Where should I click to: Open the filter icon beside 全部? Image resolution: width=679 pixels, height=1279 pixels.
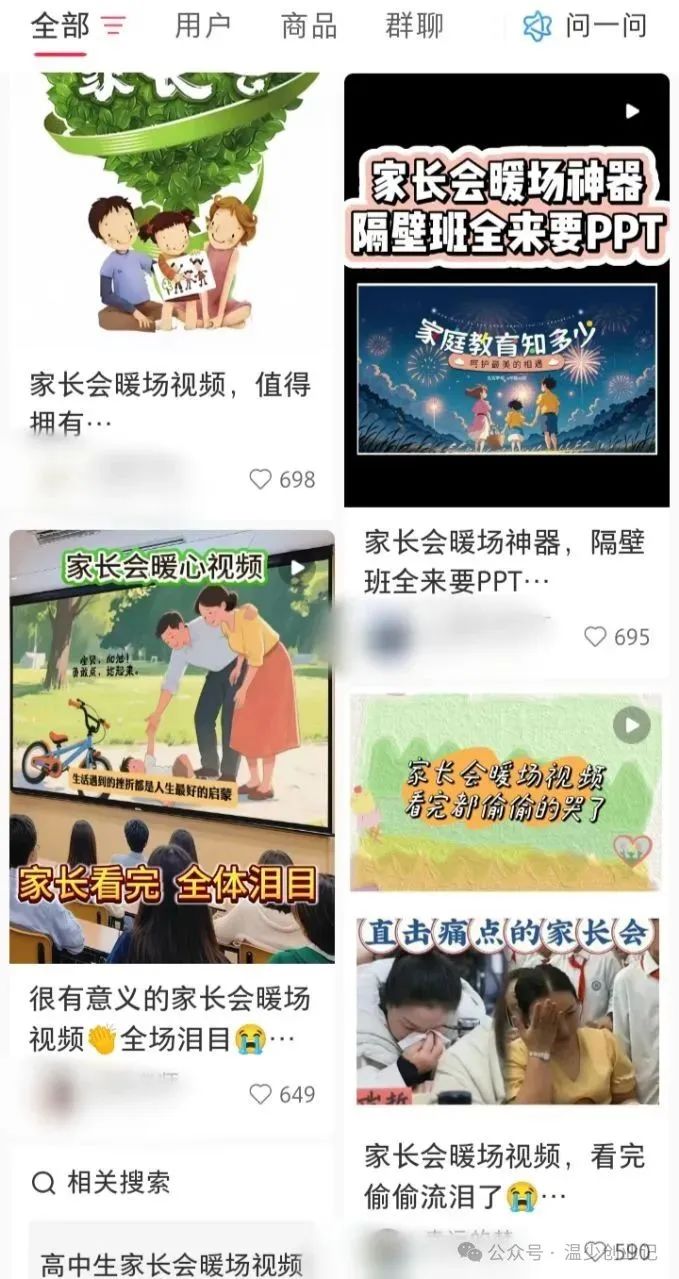pos(115,27)
